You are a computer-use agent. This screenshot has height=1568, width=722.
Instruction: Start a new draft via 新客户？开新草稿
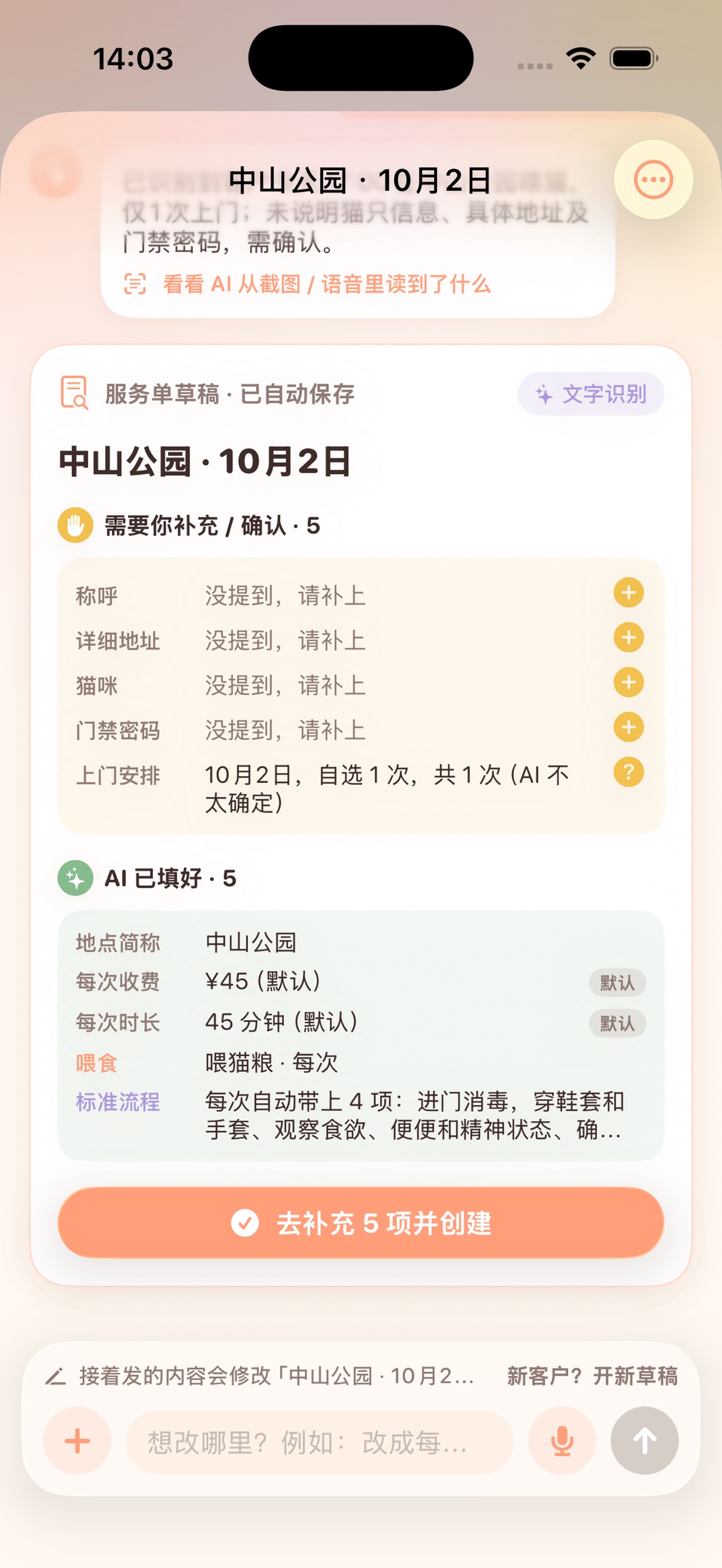click(592, 1376)
